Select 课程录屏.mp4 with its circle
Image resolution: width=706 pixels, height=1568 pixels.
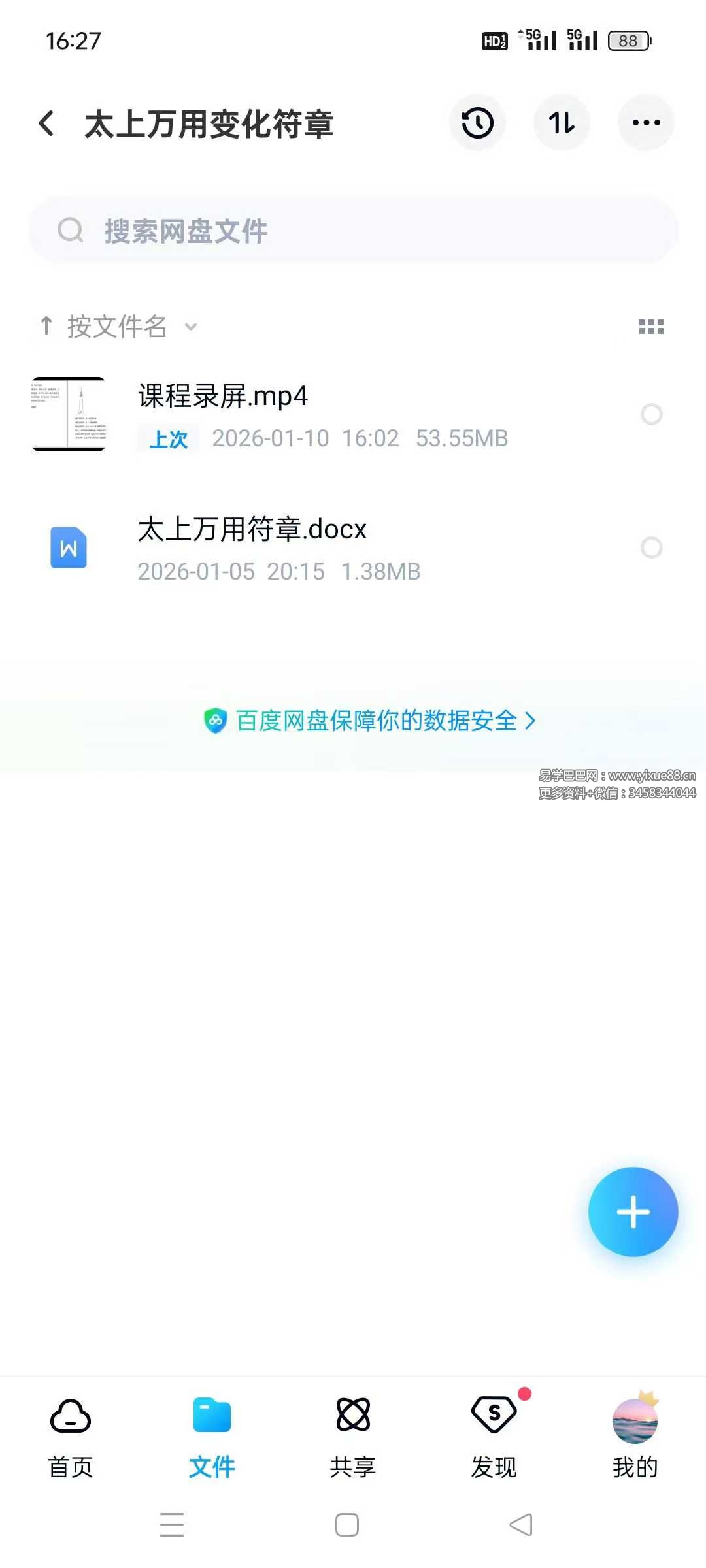(x=651, y=414)
